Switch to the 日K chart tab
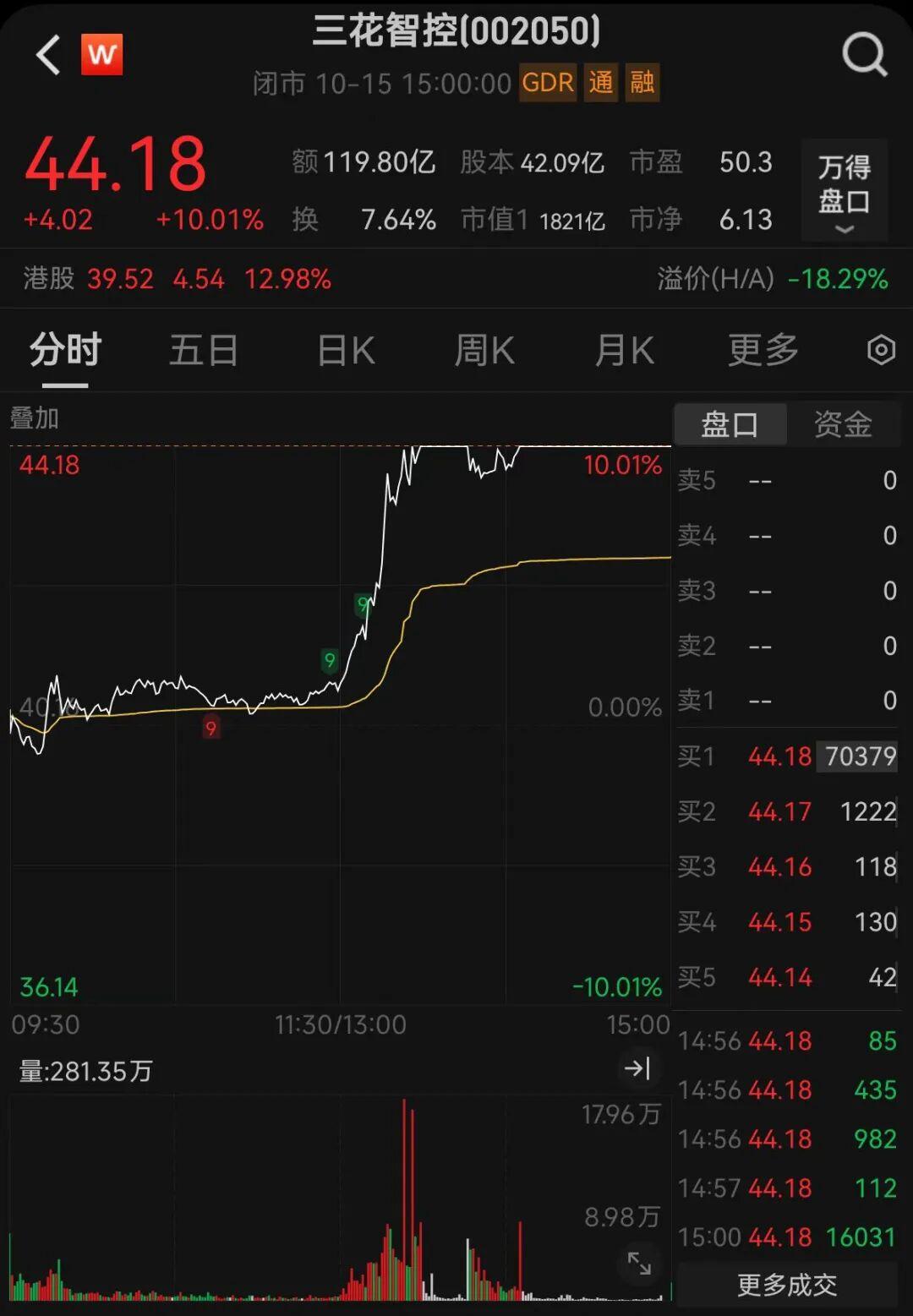The width and height of the screenshot is (913, 1316). 346,350
